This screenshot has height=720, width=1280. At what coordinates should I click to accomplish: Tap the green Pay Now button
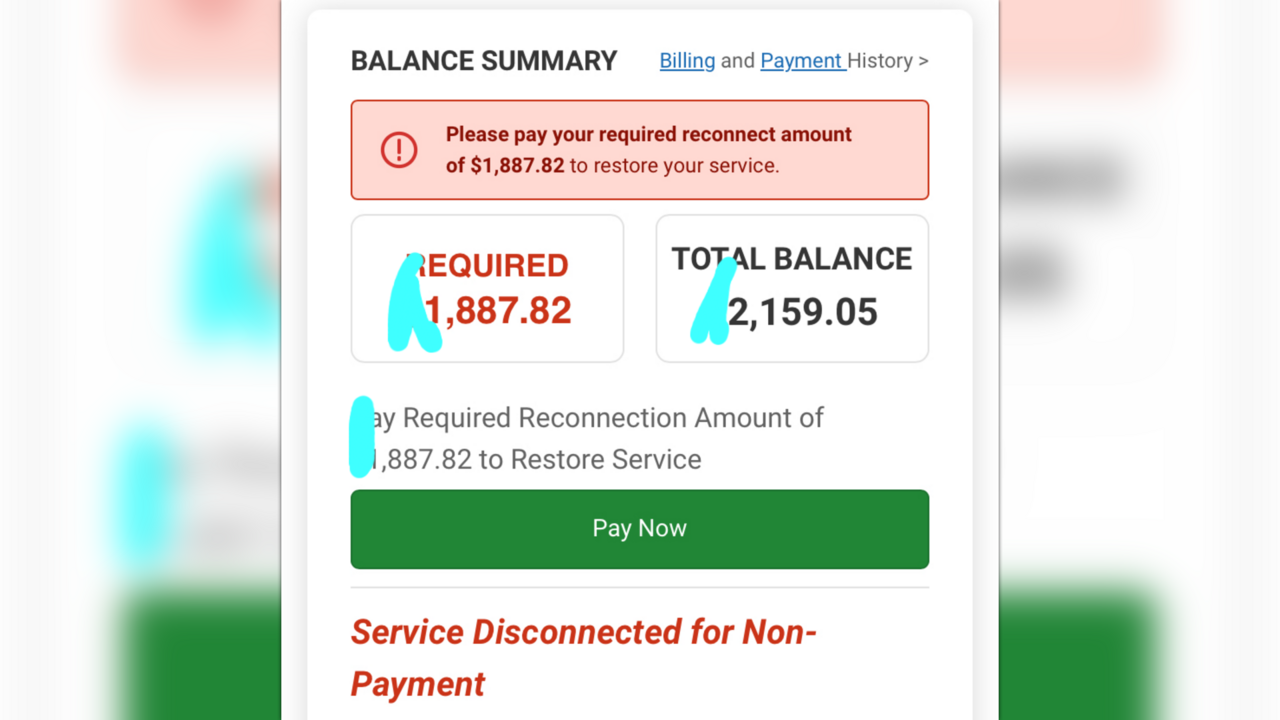pyautogui.click(x=639, y=529)
